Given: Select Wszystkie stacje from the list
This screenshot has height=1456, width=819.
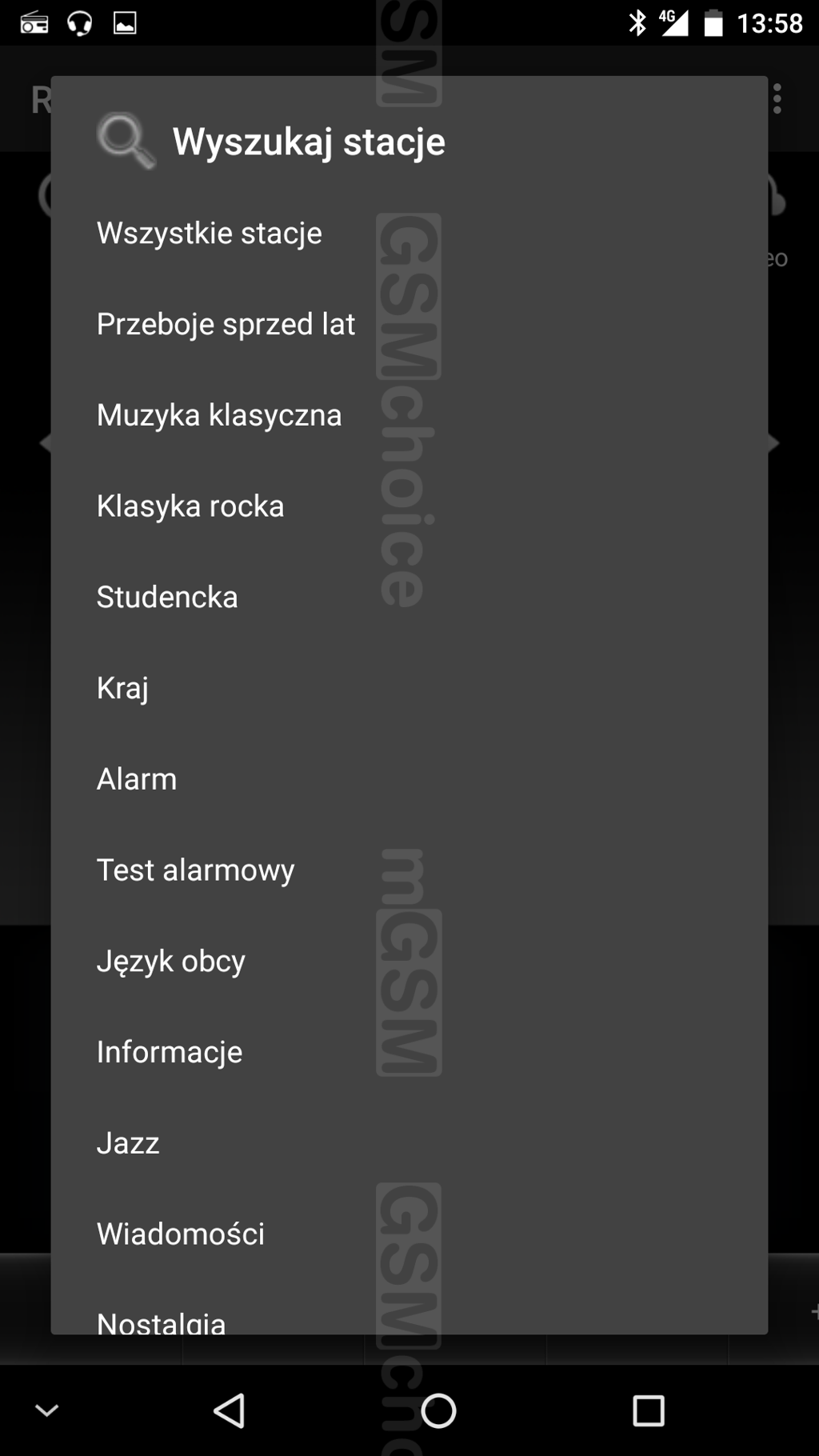Looking at the screenshot, I should click(x=409, y=234).
